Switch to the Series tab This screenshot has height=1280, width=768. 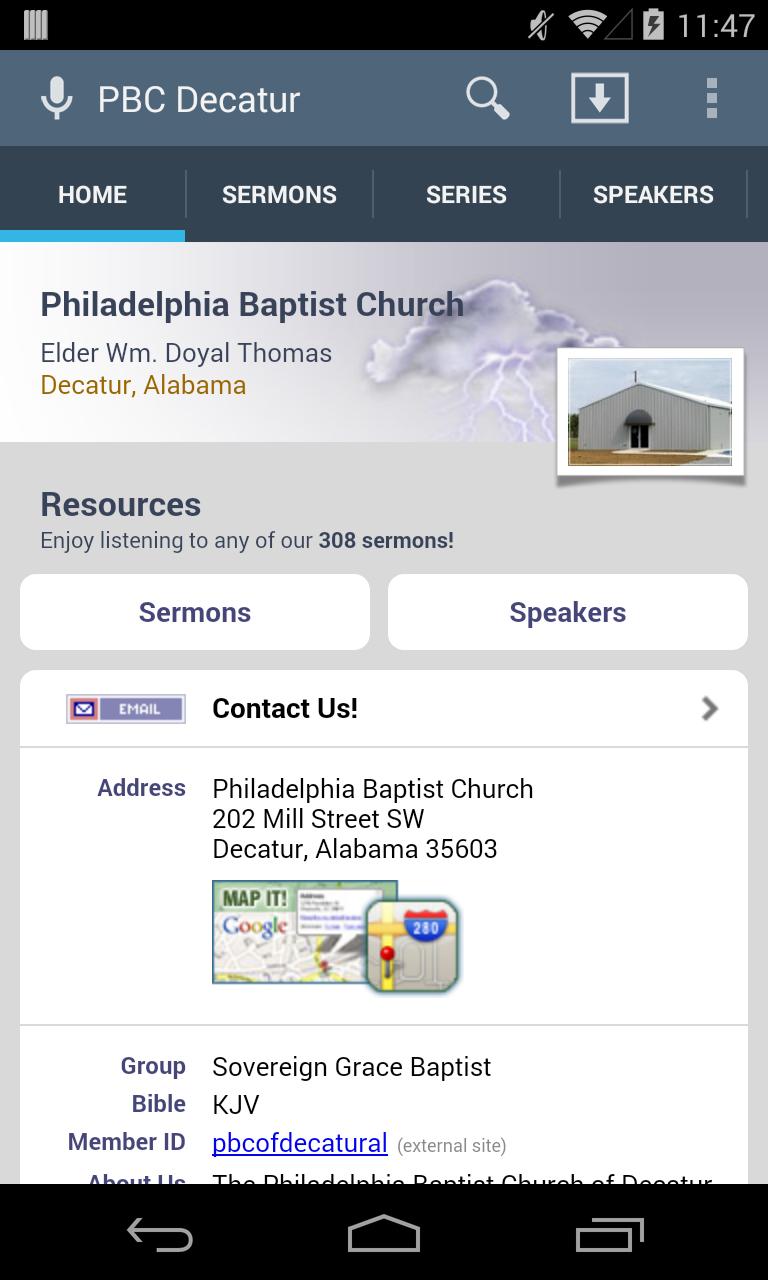(x=466, y=194)
